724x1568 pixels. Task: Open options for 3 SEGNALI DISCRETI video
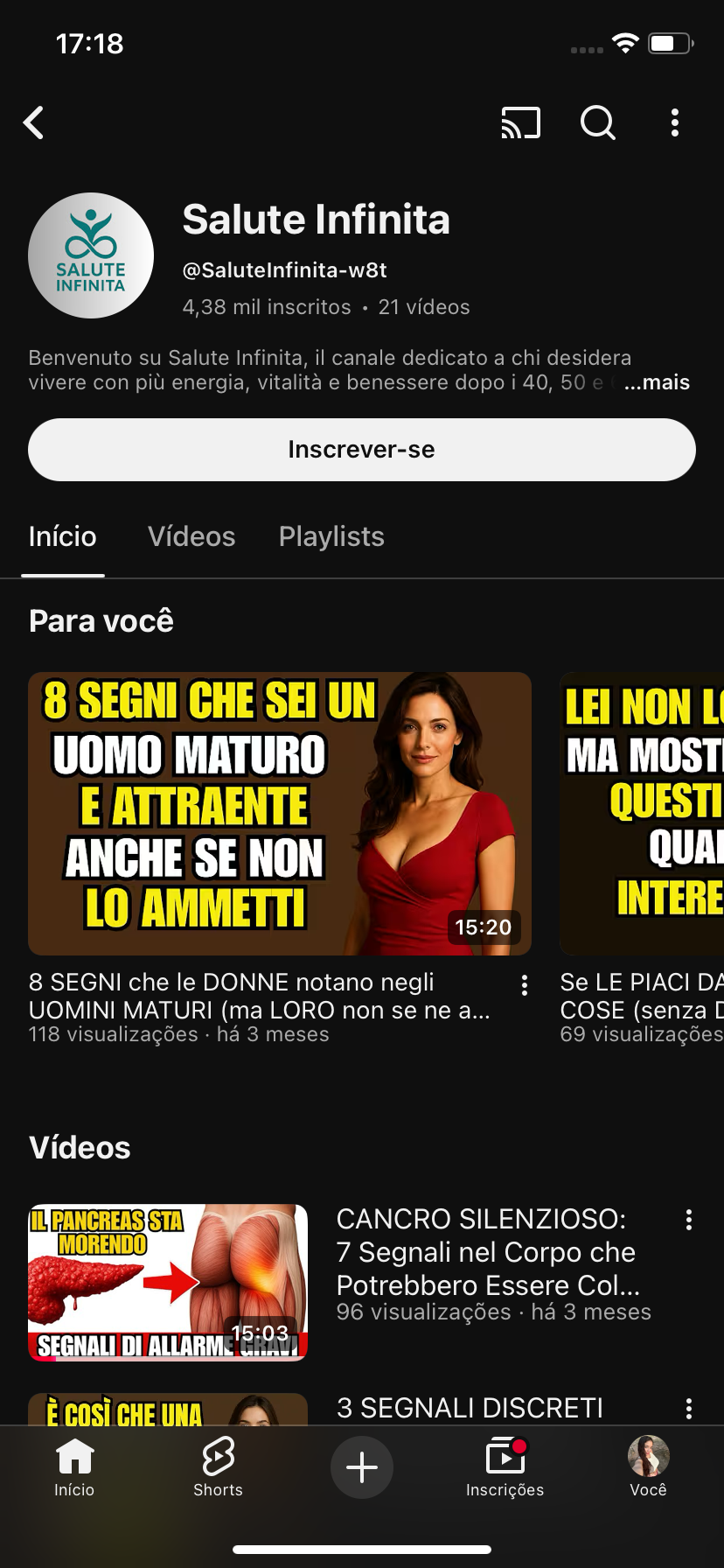click(x=689, y=1408)
